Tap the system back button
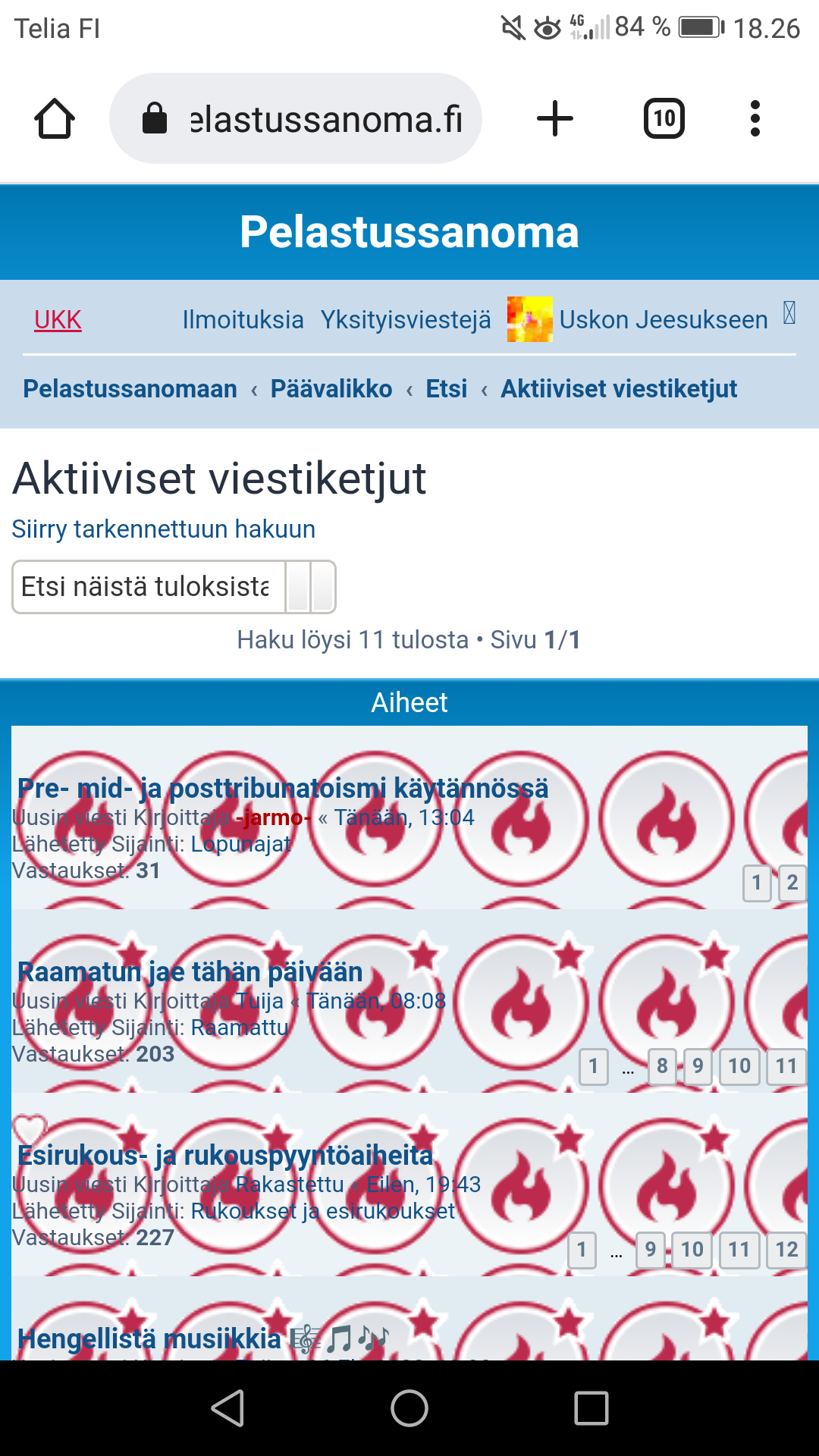Image resolution: width=819 pixels, height=1456 pixels. tap(227, 1408)
